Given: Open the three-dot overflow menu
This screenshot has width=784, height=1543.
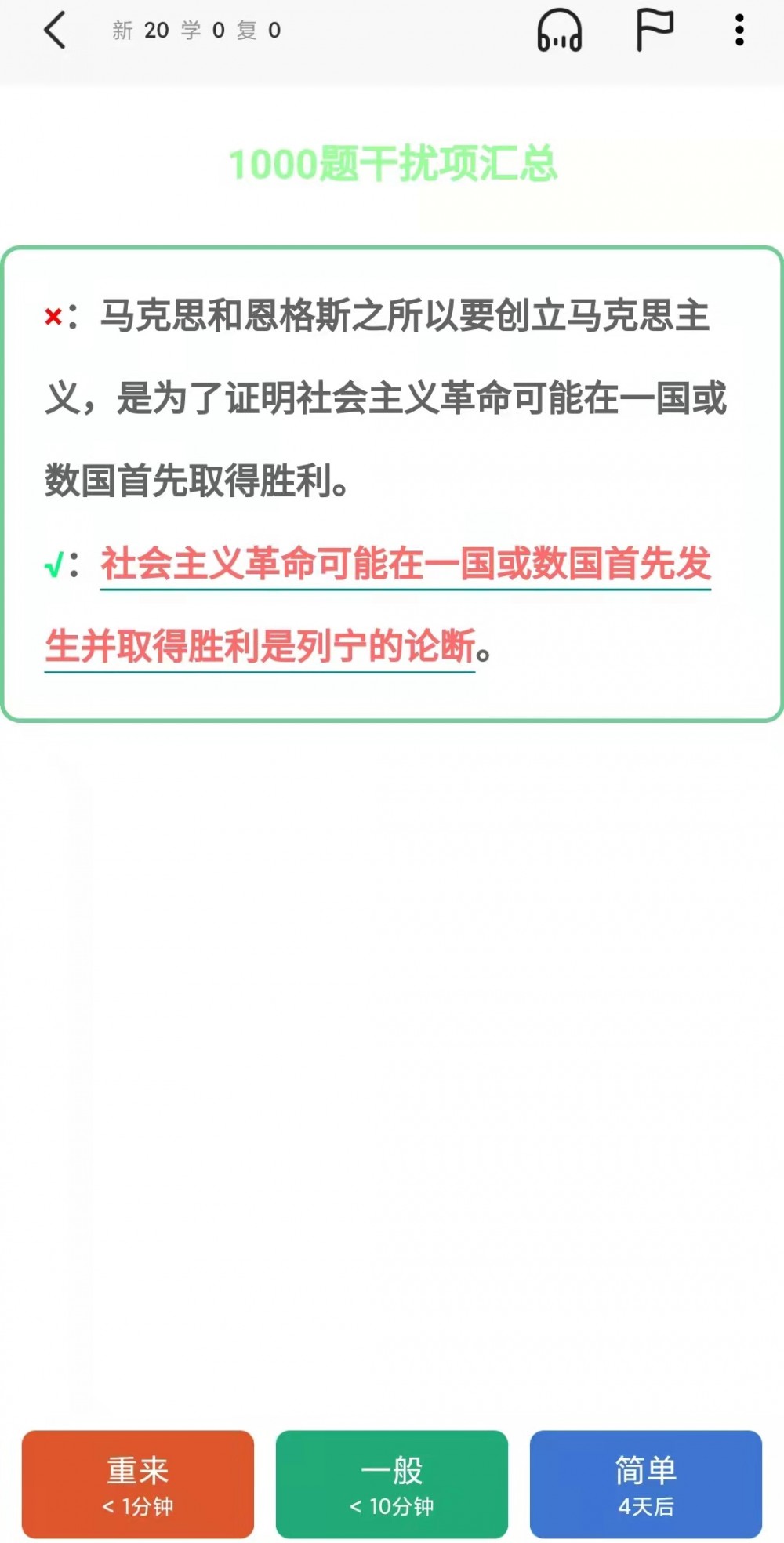Looking at the screenshot, I should click(x=739, y=31).
